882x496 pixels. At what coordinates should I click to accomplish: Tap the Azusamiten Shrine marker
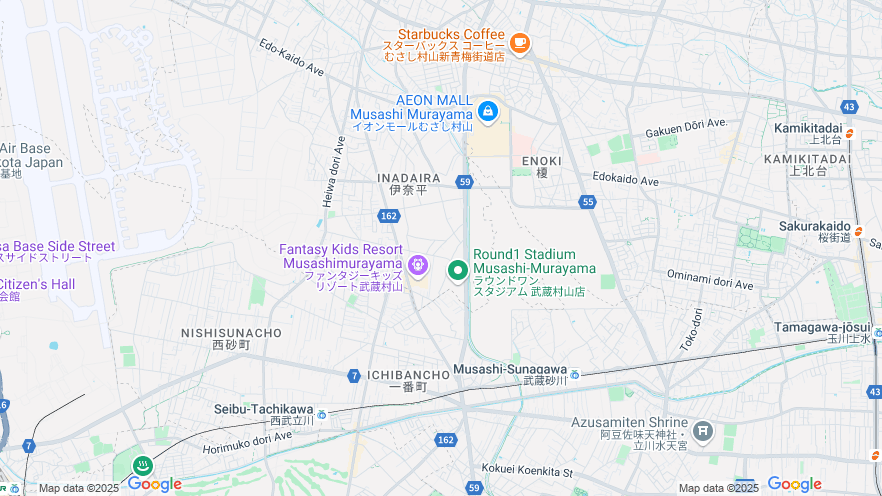[x=703, y=431]
